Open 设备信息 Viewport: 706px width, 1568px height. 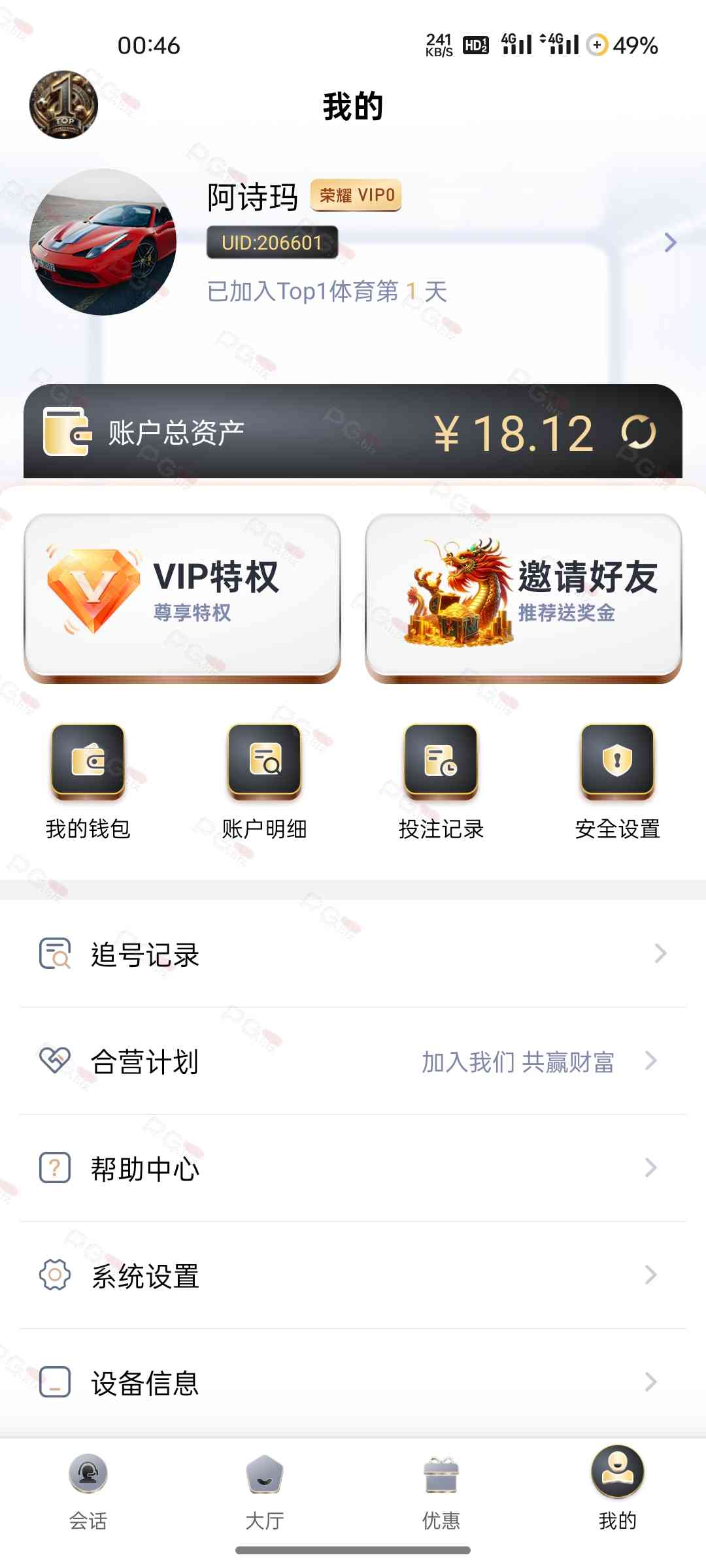[353, 1382]
